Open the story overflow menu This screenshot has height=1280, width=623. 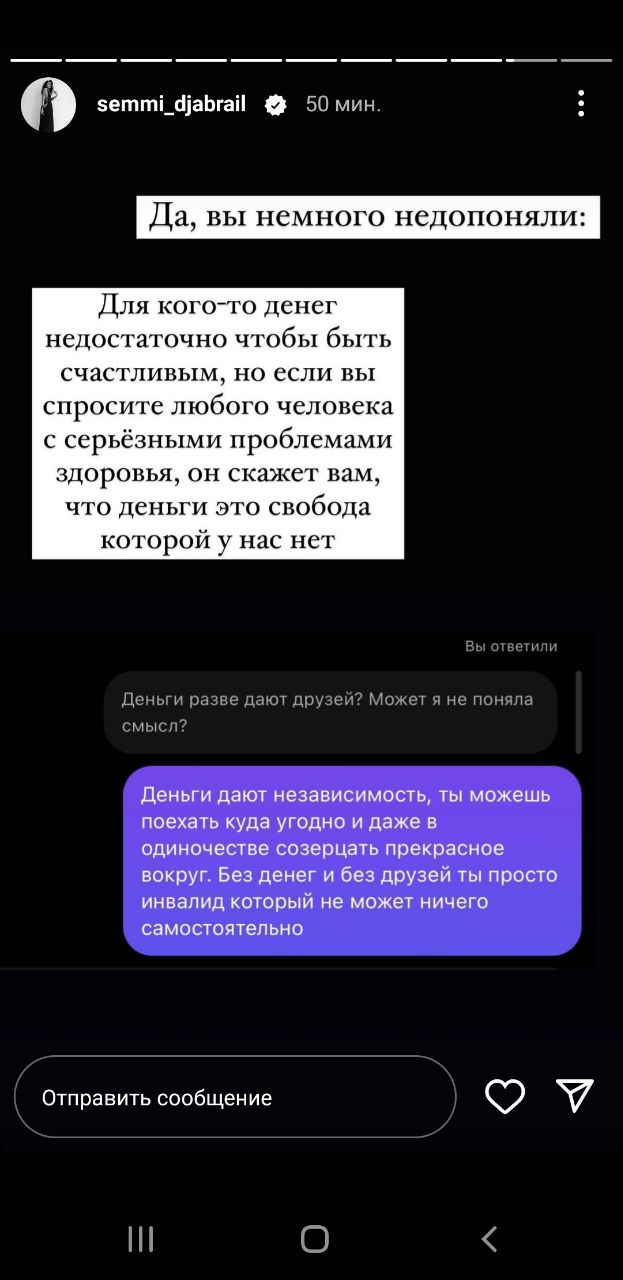581,104
